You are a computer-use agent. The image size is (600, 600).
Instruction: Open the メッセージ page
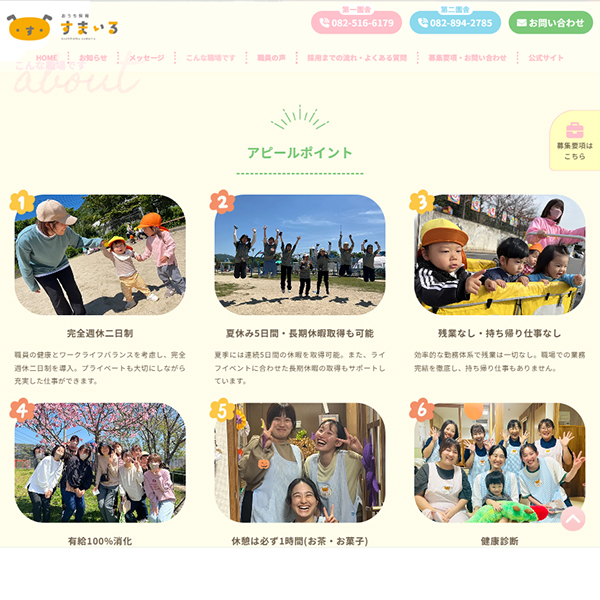[x=146, y=58]
